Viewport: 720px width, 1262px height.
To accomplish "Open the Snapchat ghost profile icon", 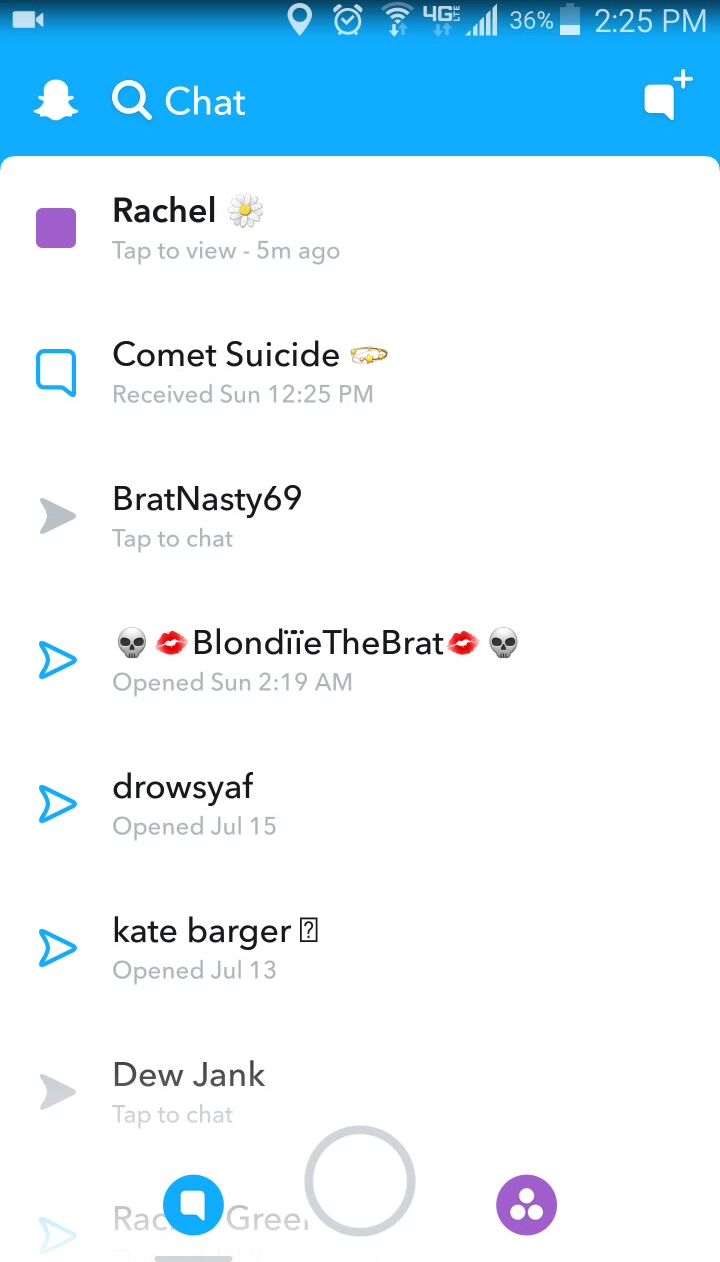I will tap(56, 101).
